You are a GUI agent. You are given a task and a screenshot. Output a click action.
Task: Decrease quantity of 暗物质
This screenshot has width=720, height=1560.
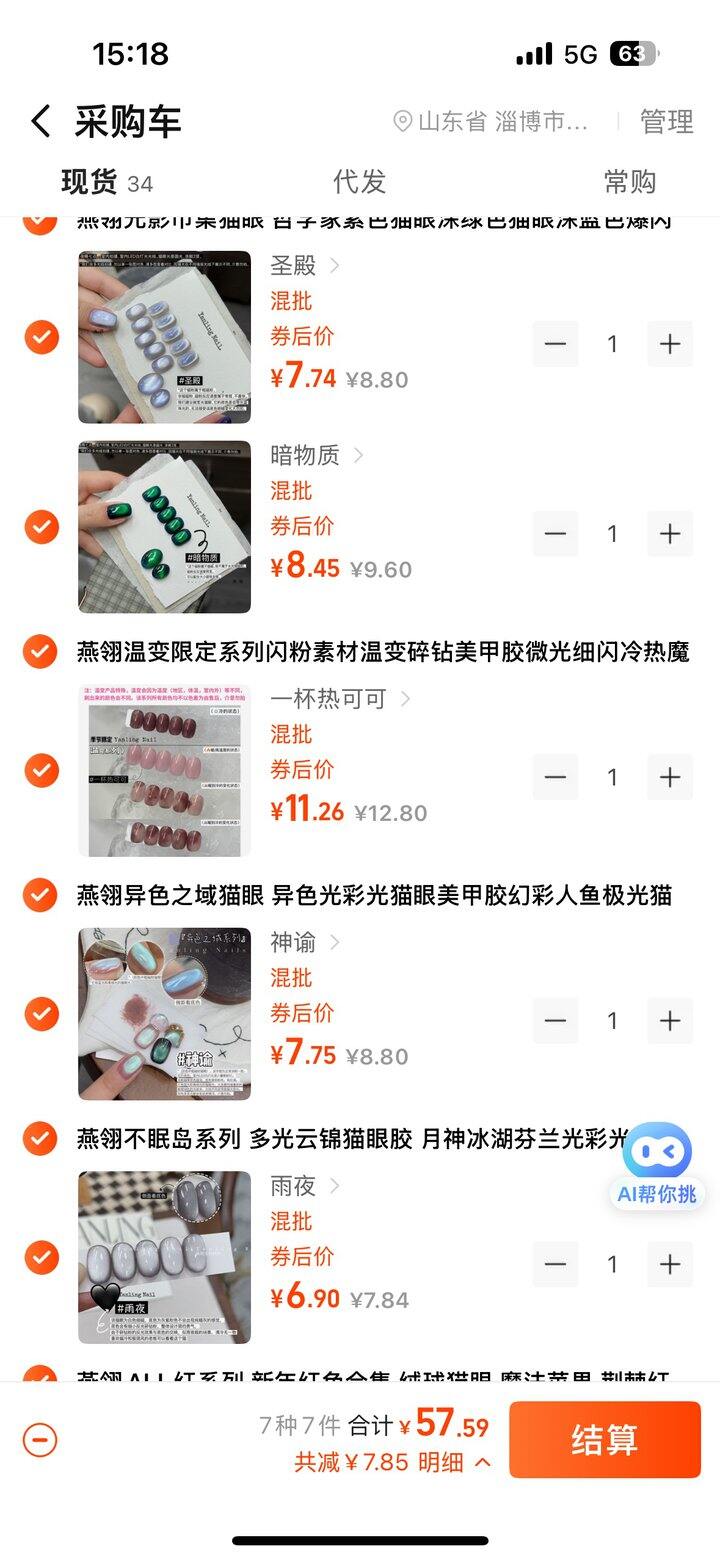(x=555, y=534)
